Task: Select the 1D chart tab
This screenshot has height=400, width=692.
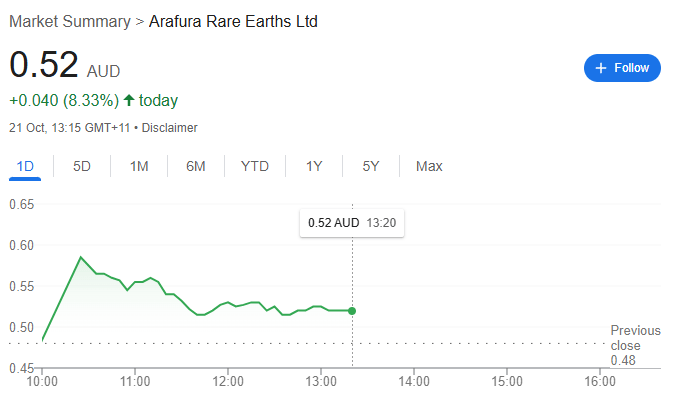Action: click(x=25, y=166)
